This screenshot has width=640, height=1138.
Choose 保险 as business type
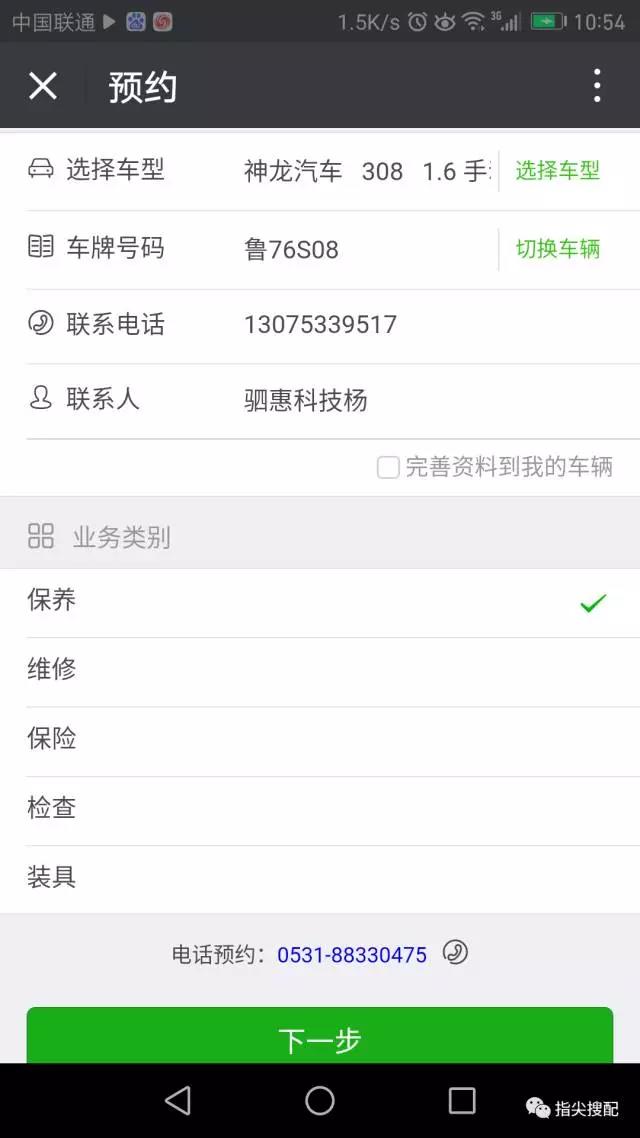320,741
